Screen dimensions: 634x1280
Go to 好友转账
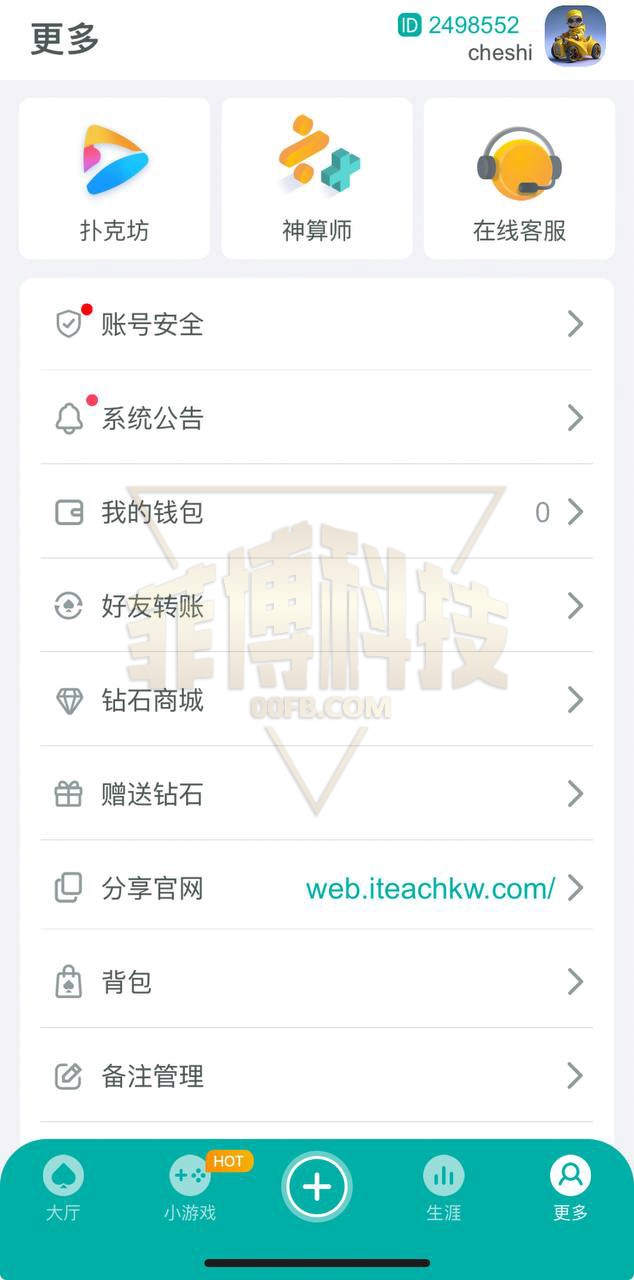coord(317,606)
